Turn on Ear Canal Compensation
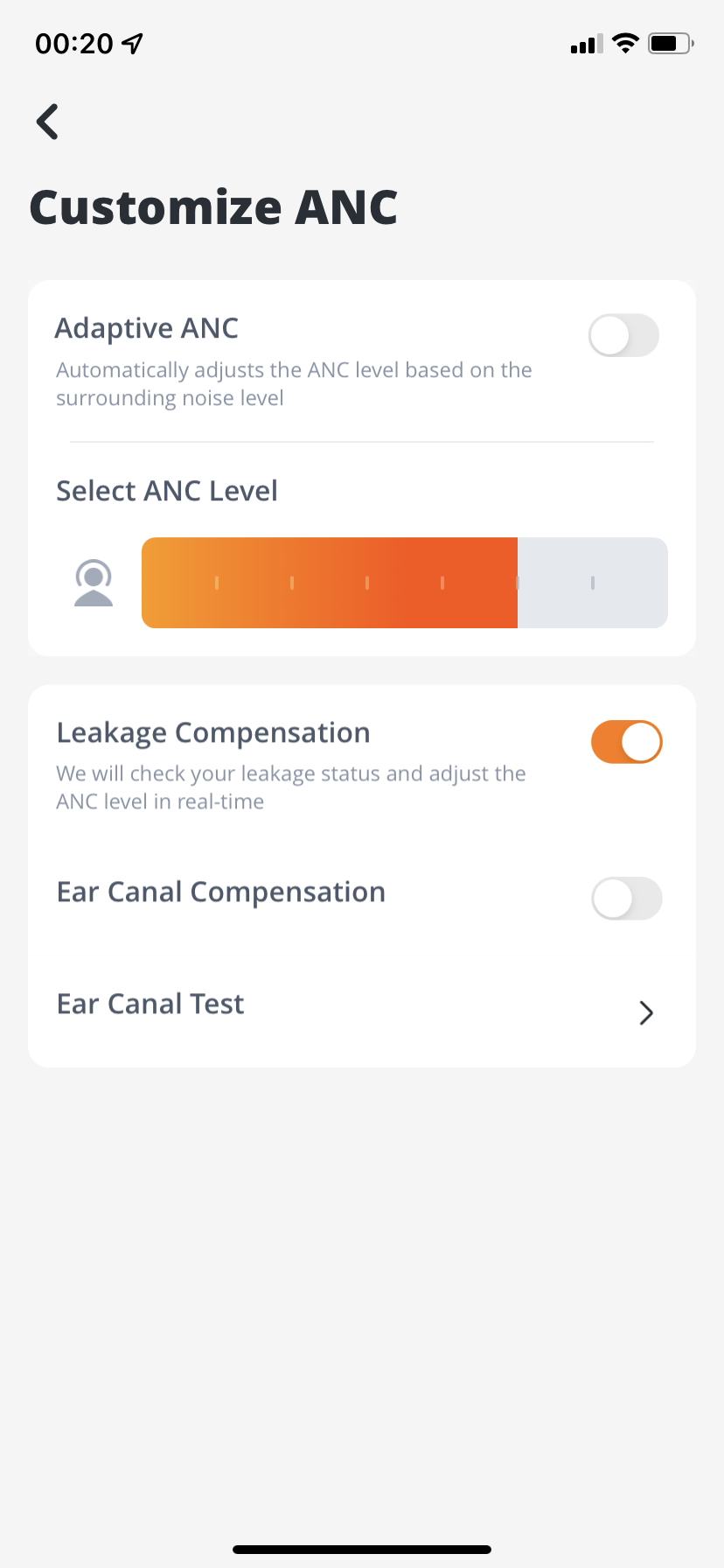Viewport: 724px width, 1568px height. tap(626, 899)
